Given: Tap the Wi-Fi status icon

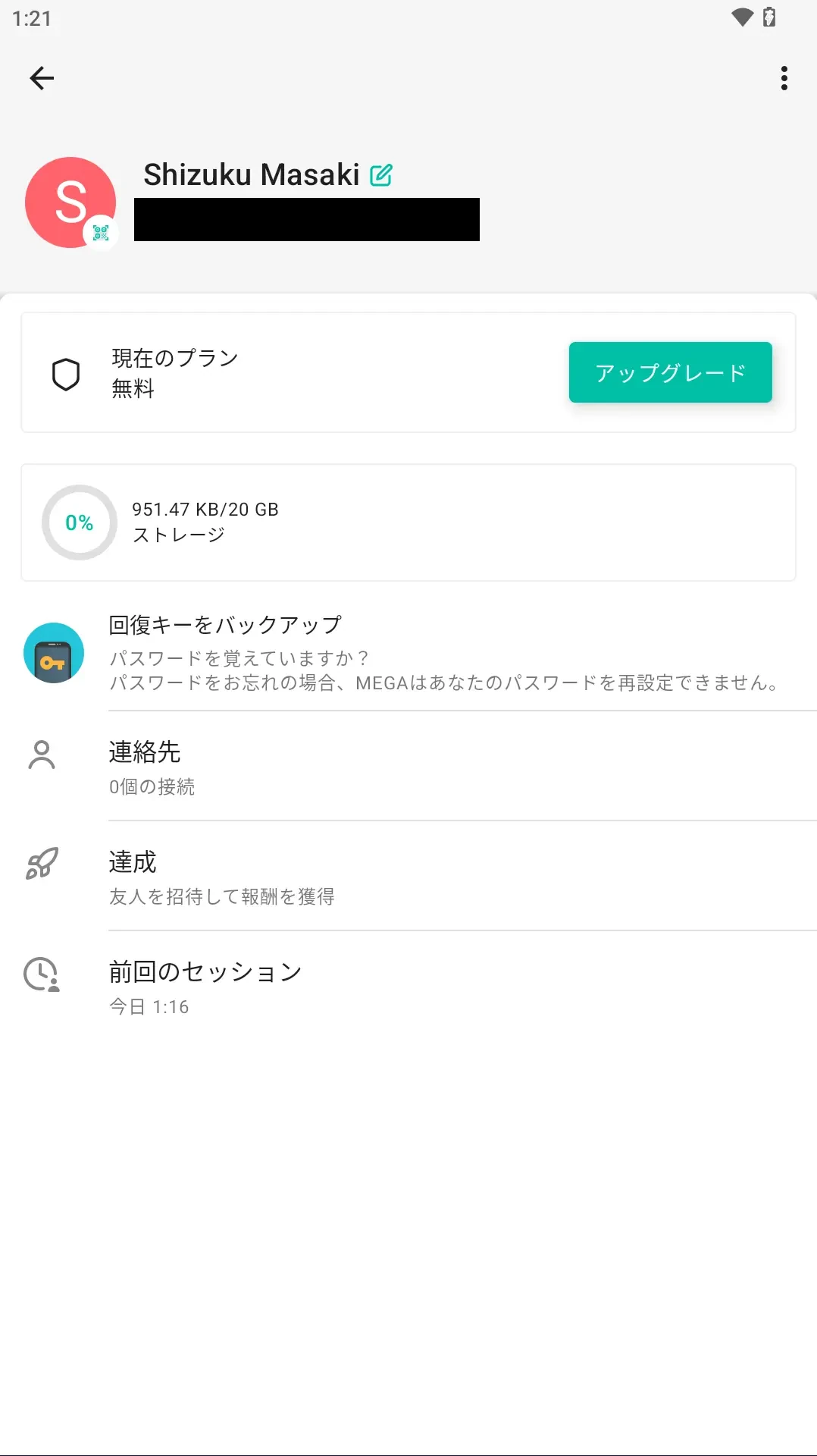Looking at the screenshot, I should [742, 17].
